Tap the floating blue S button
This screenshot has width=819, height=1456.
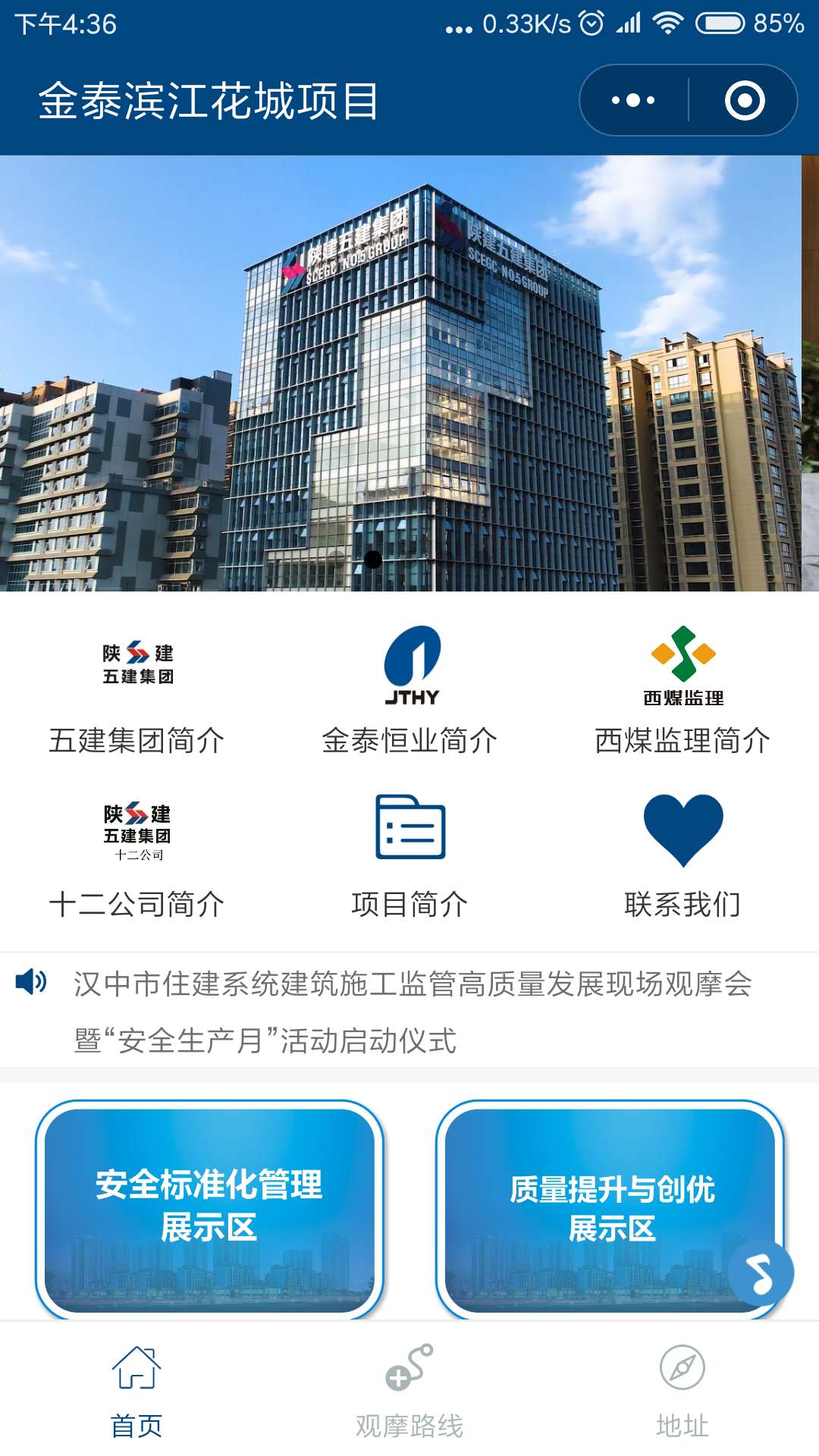761,1272
